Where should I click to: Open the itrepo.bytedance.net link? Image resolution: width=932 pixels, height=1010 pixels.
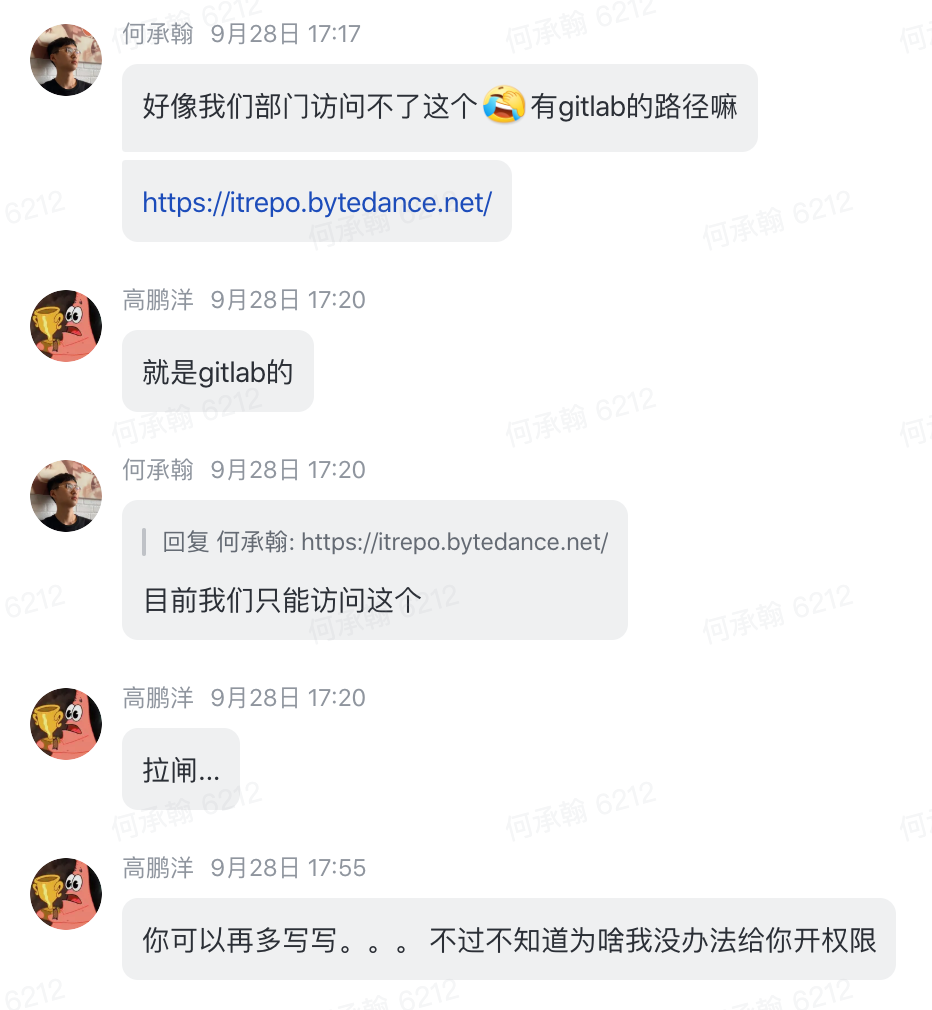coord(316,203)
